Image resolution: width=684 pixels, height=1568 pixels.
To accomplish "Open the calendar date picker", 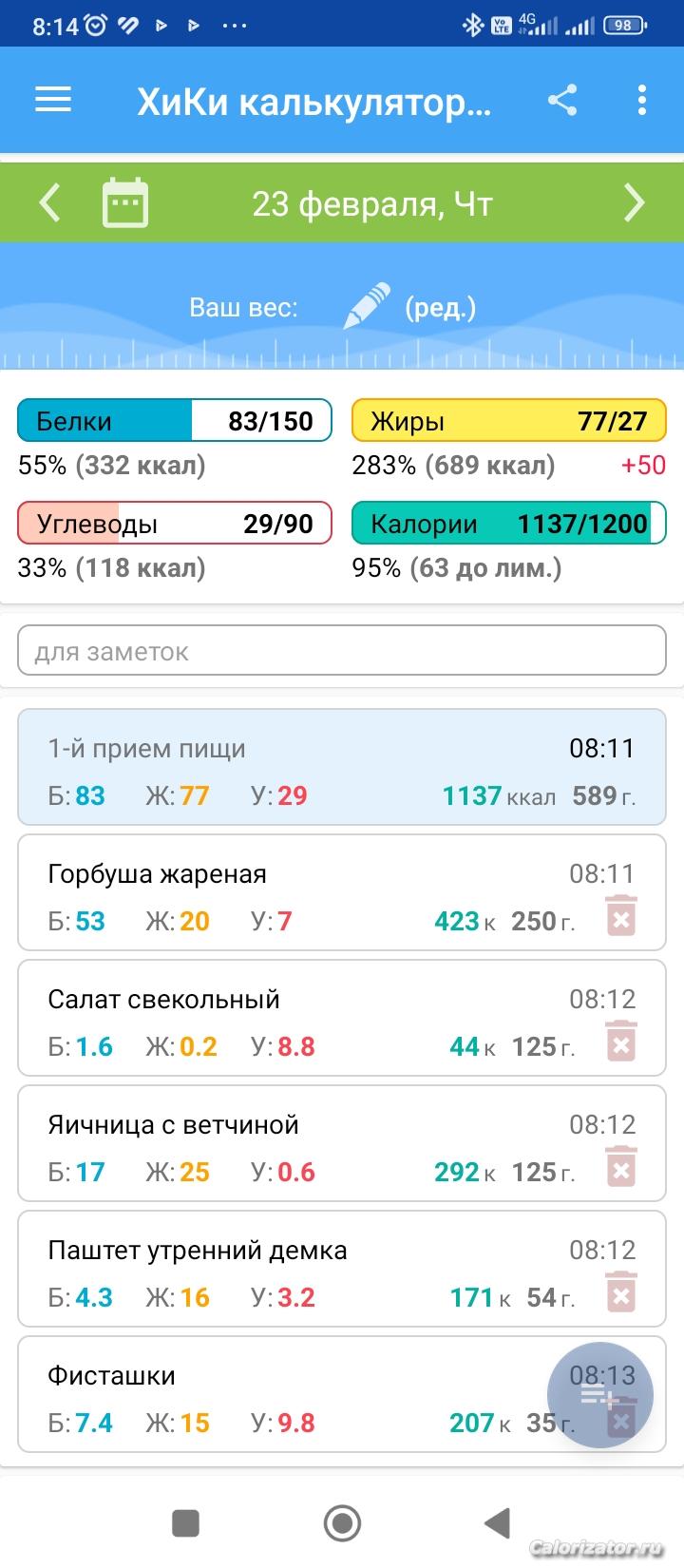I will point(125,202).
